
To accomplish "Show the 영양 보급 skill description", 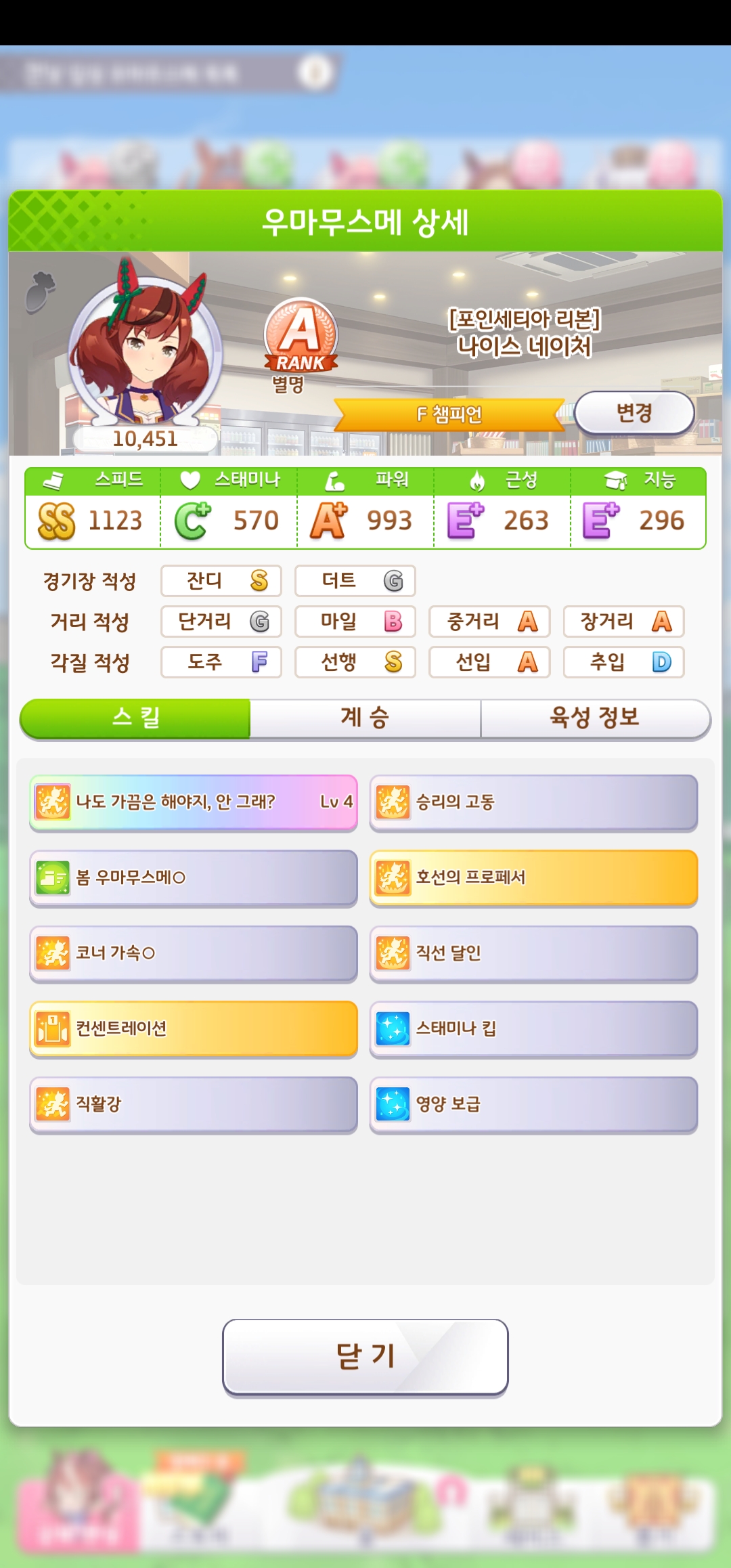I will [x=533, y=1104].
